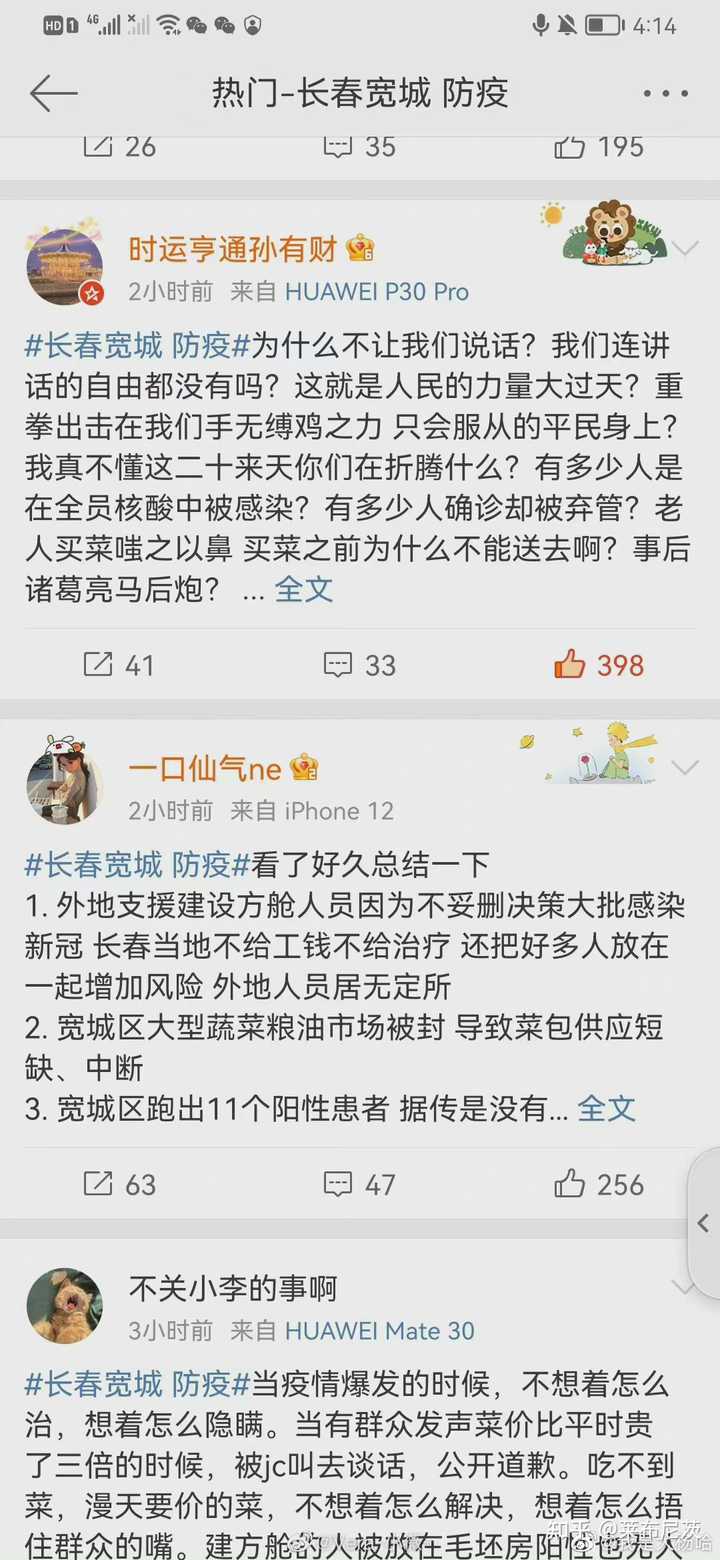The height and width of the screenshot is (1560, 720).
Task: Like the post by 时运亨通孙有财
Action: [x=599, y=664]
